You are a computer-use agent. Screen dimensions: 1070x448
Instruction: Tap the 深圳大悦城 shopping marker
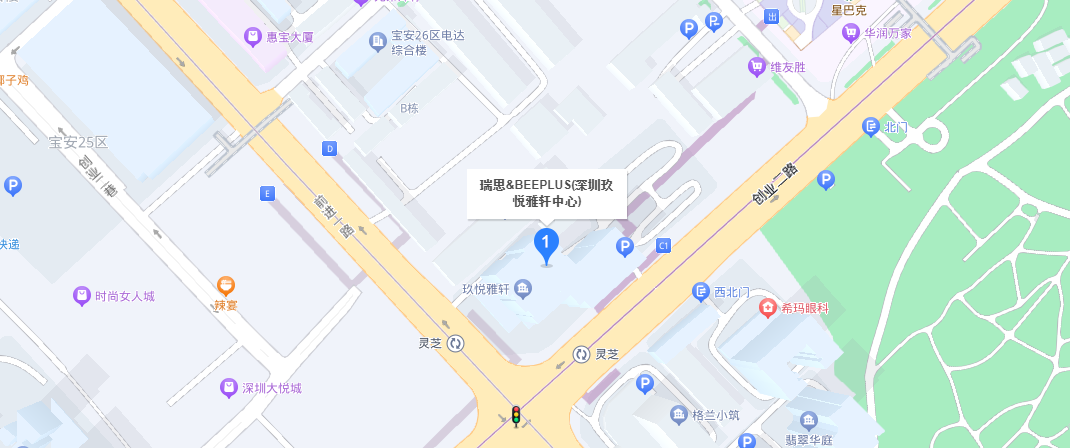(x=229, y=387)
